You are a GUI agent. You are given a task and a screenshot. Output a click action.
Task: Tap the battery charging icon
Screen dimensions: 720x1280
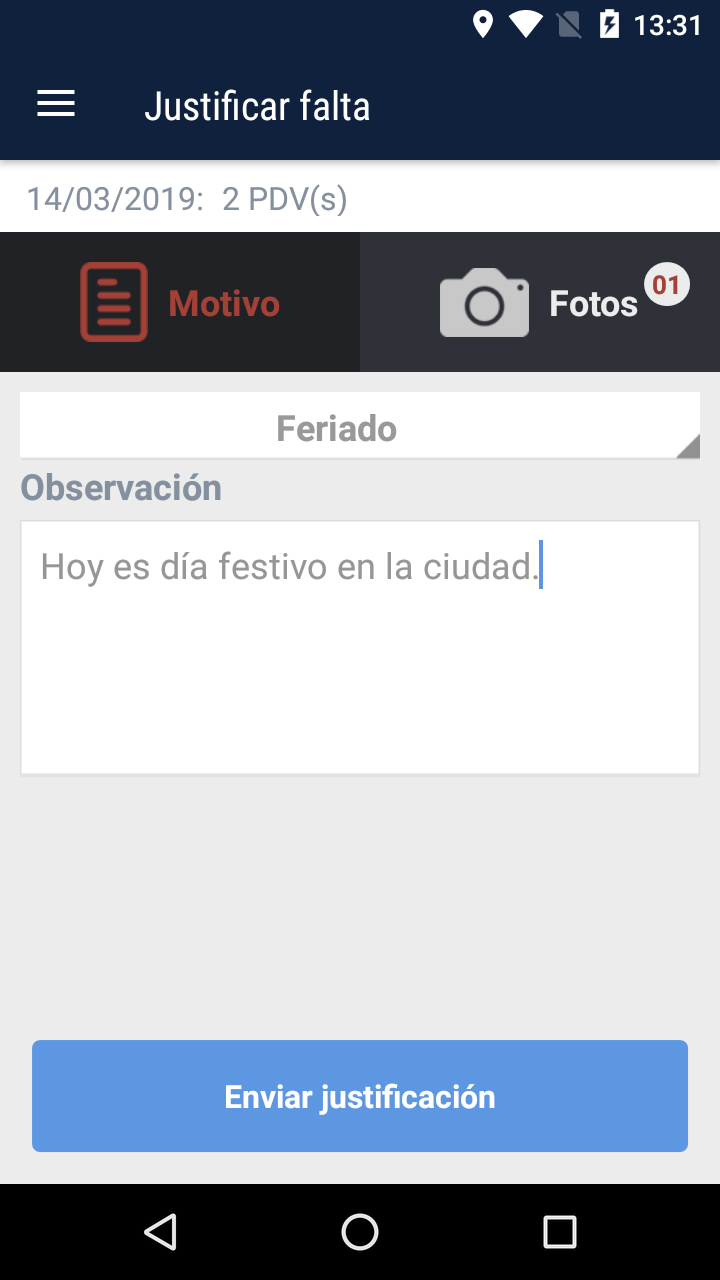pyautogui.click(x=613, y=25)
